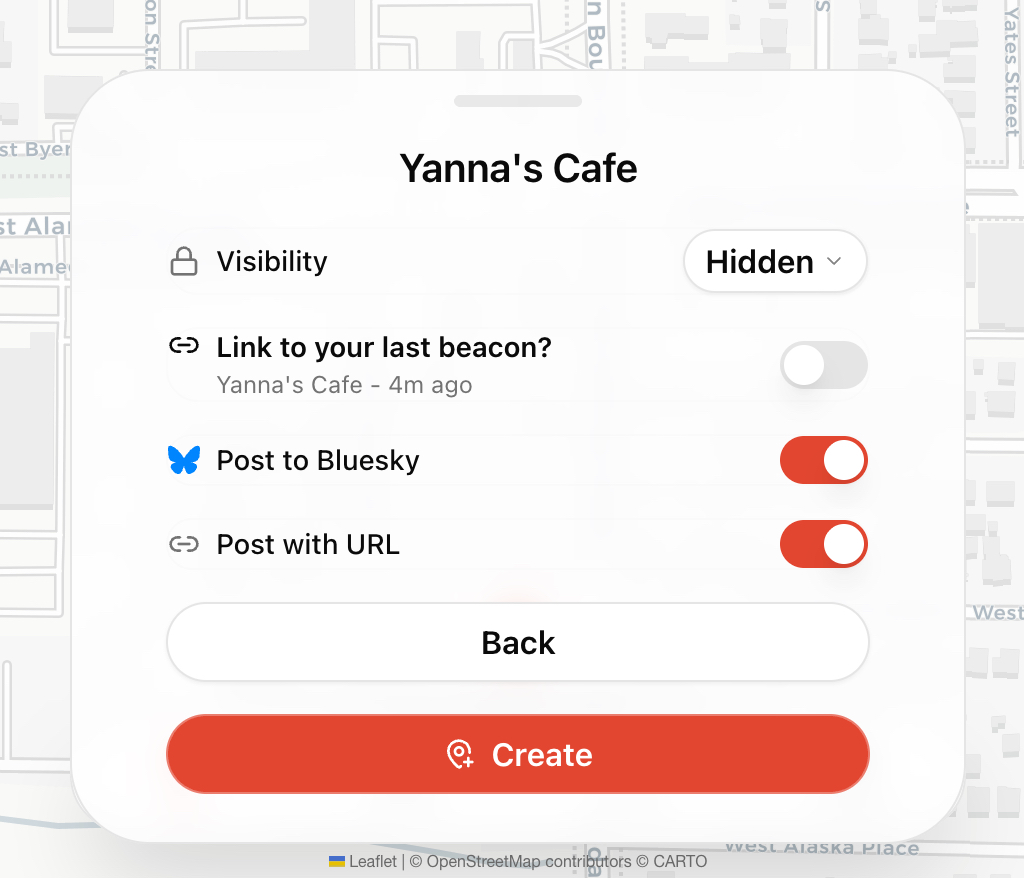The height and width of the screenshot is (878, 1024).
Task: Tap the sheet drag handle
Action: click(x=517, y=101)
